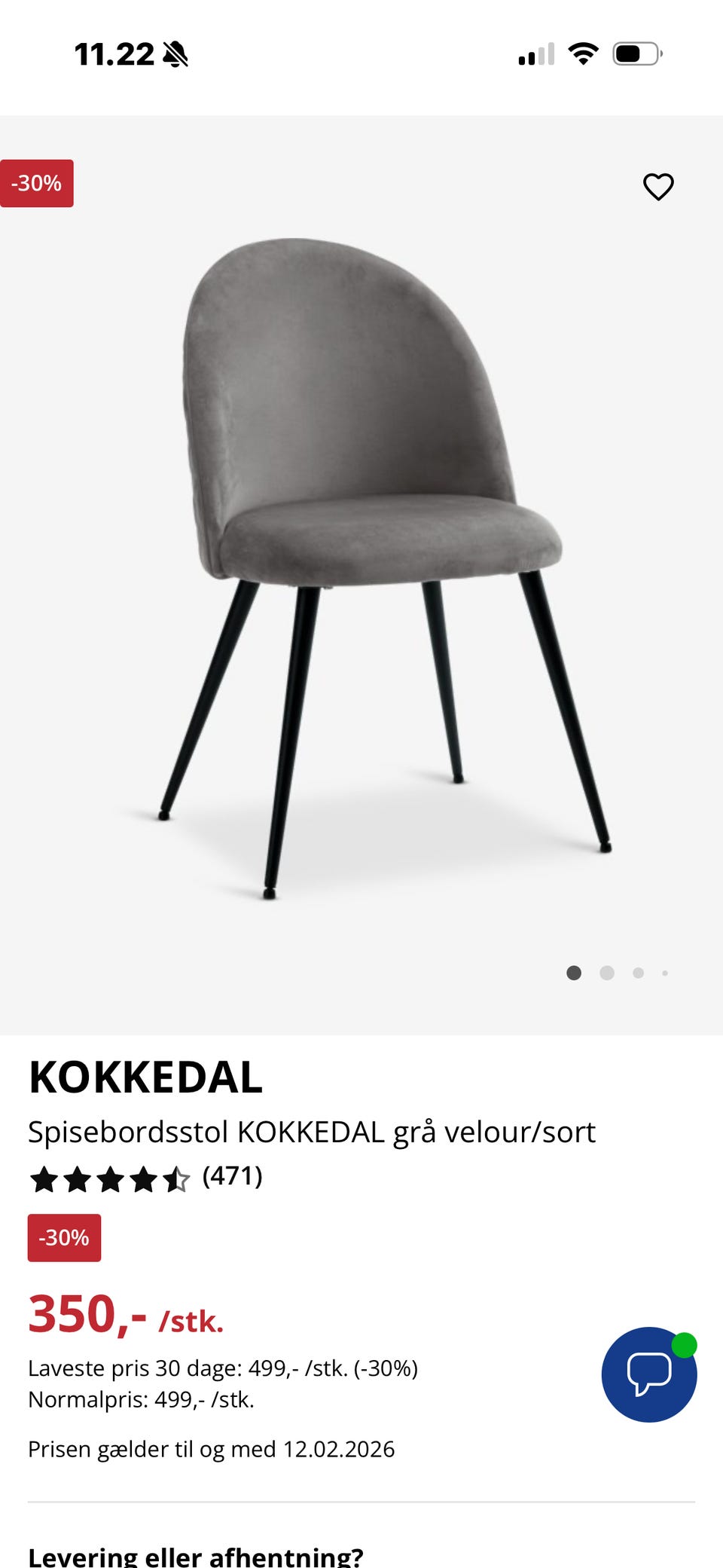
Task: Expand the Levering eller afhentning section
Action: (x=196, y=1556)
